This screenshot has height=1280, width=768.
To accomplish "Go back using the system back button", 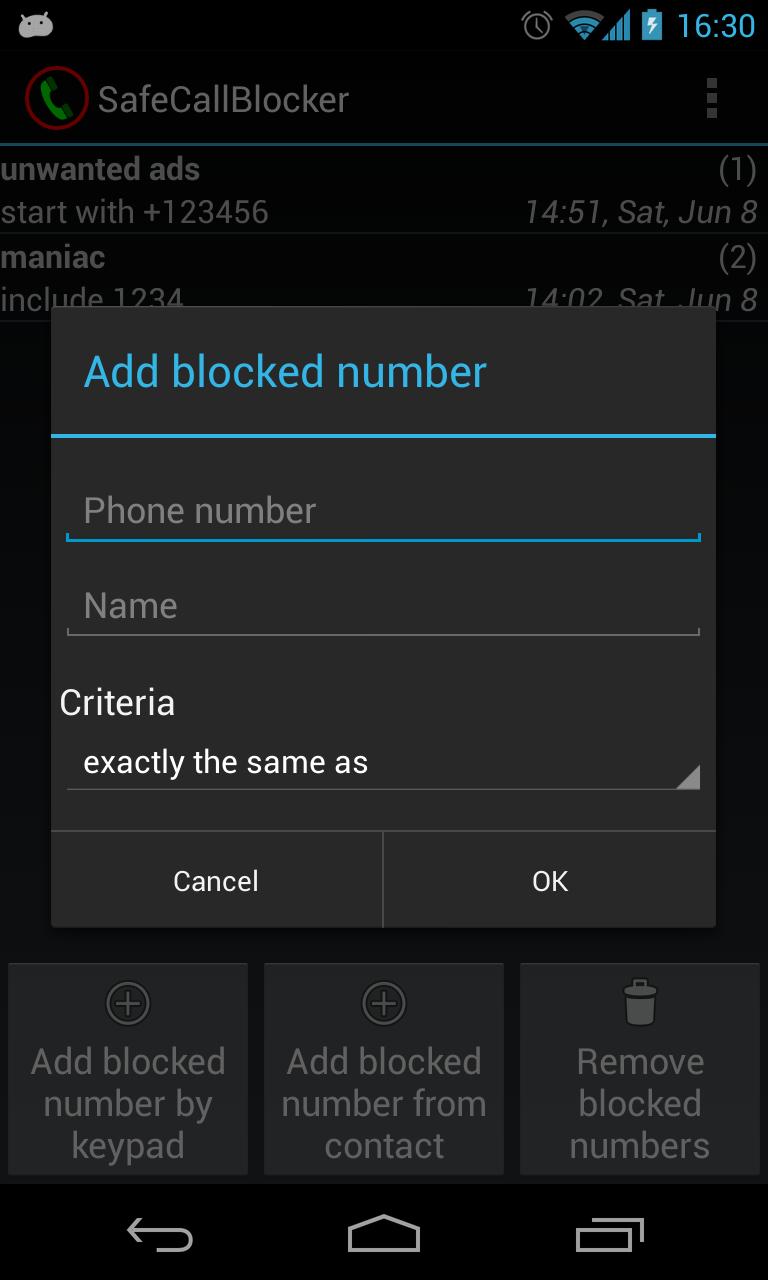I will pos(160,1235).
